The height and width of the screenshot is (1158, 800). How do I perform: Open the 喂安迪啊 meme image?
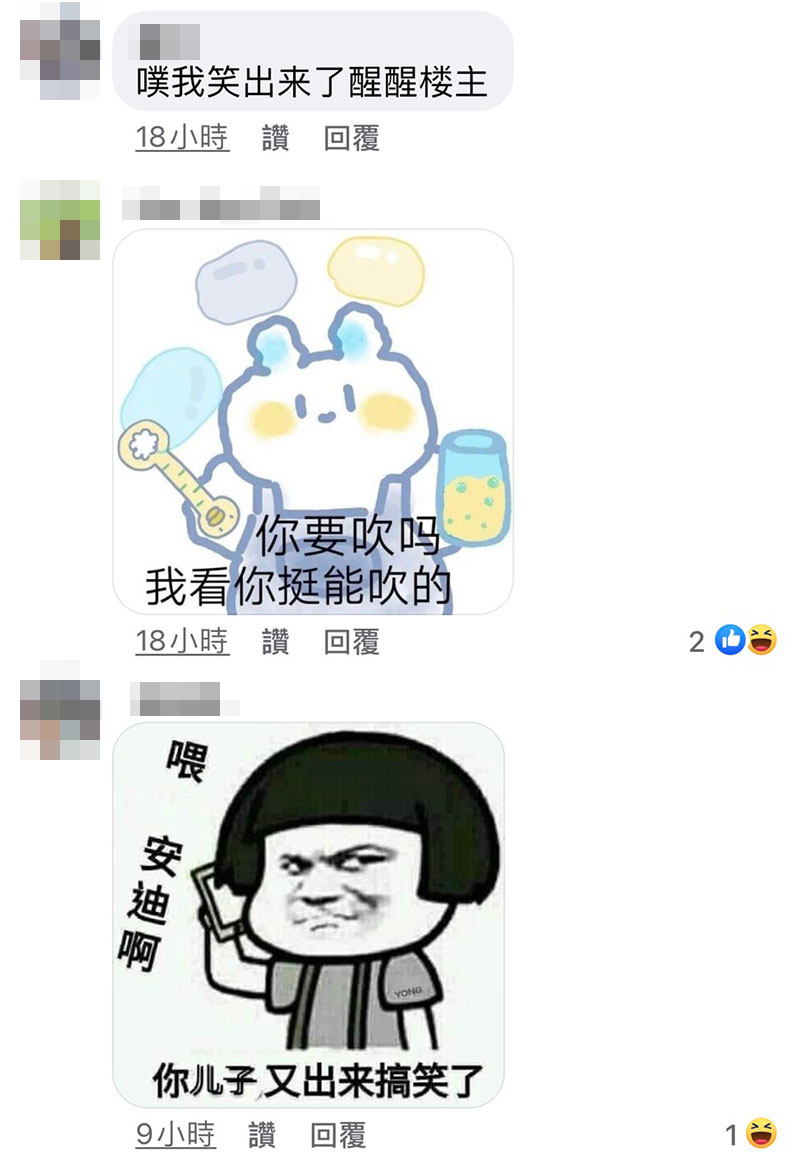point(308,913)
